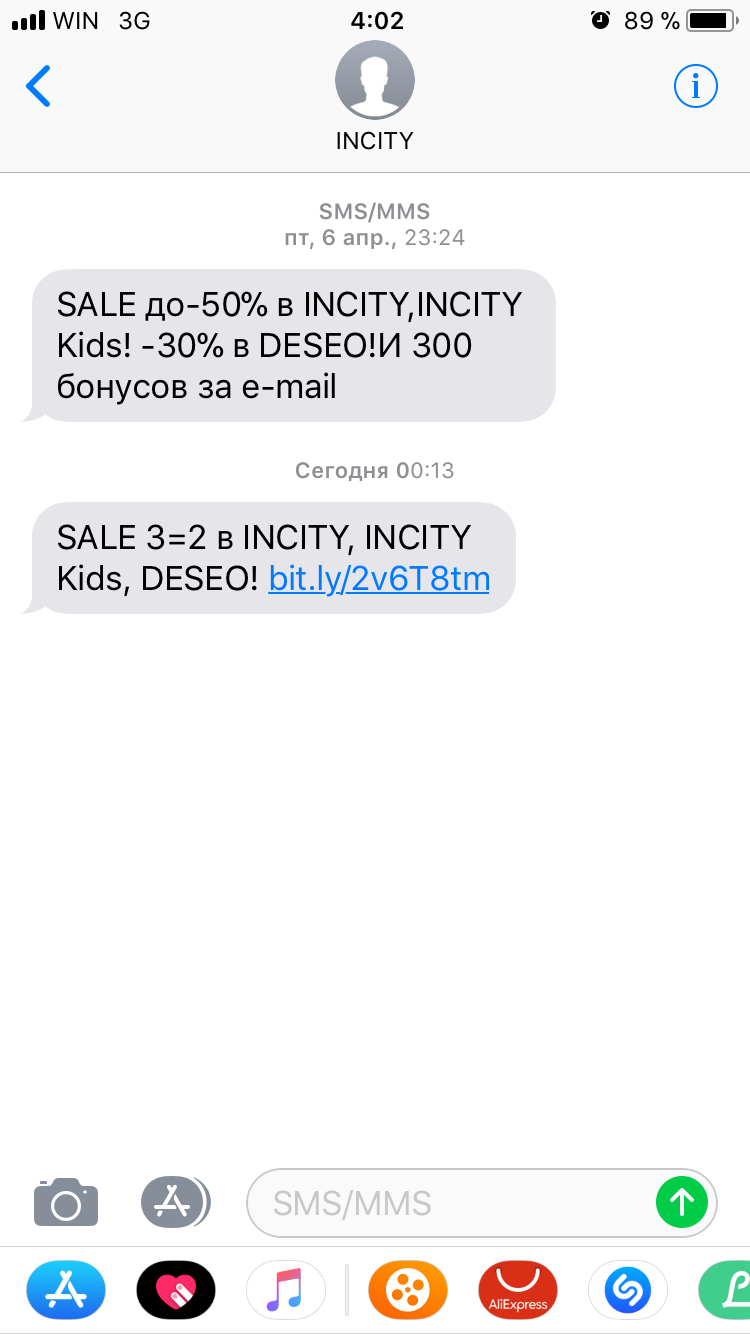
Task: Open the orange film reel app
Action: click(x=408, y=1291)
